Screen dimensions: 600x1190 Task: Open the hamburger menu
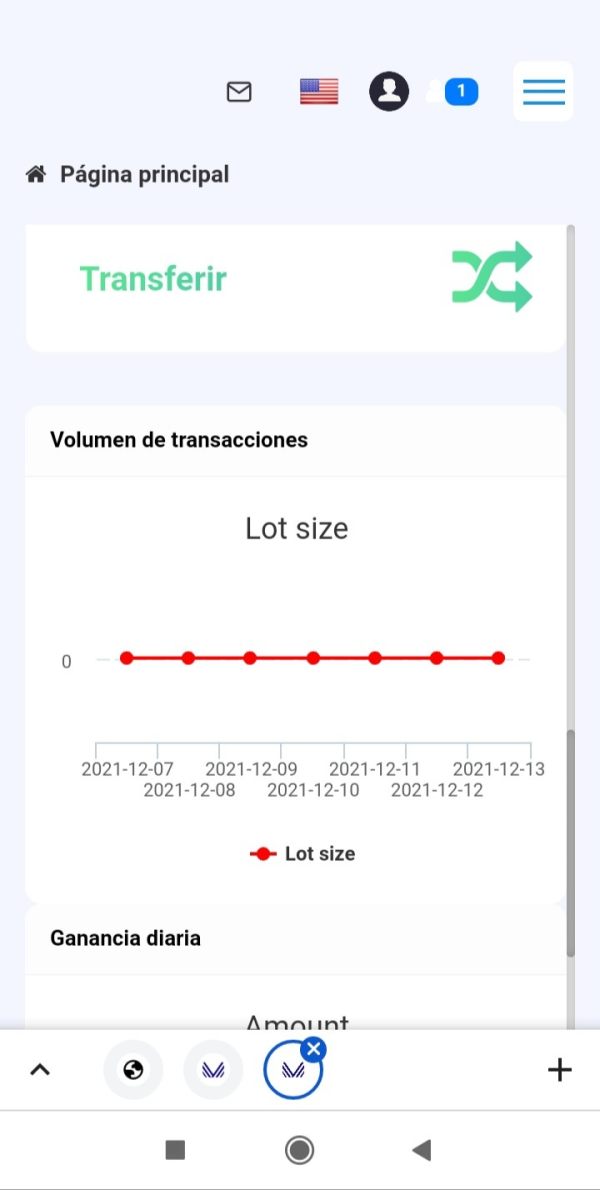(x=543, y=92)
